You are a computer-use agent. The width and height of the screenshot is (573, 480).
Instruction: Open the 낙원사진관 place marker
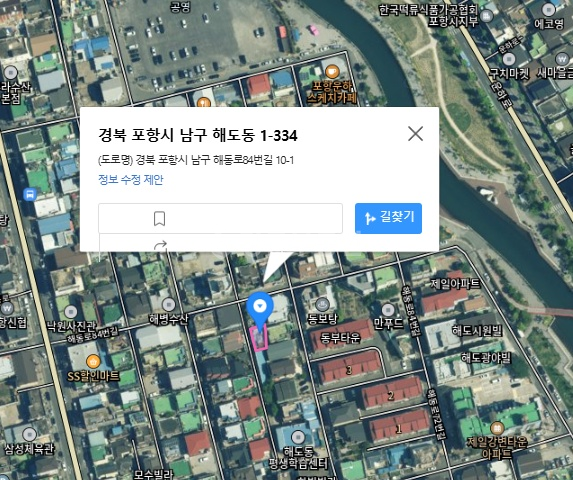click(71, 312)
